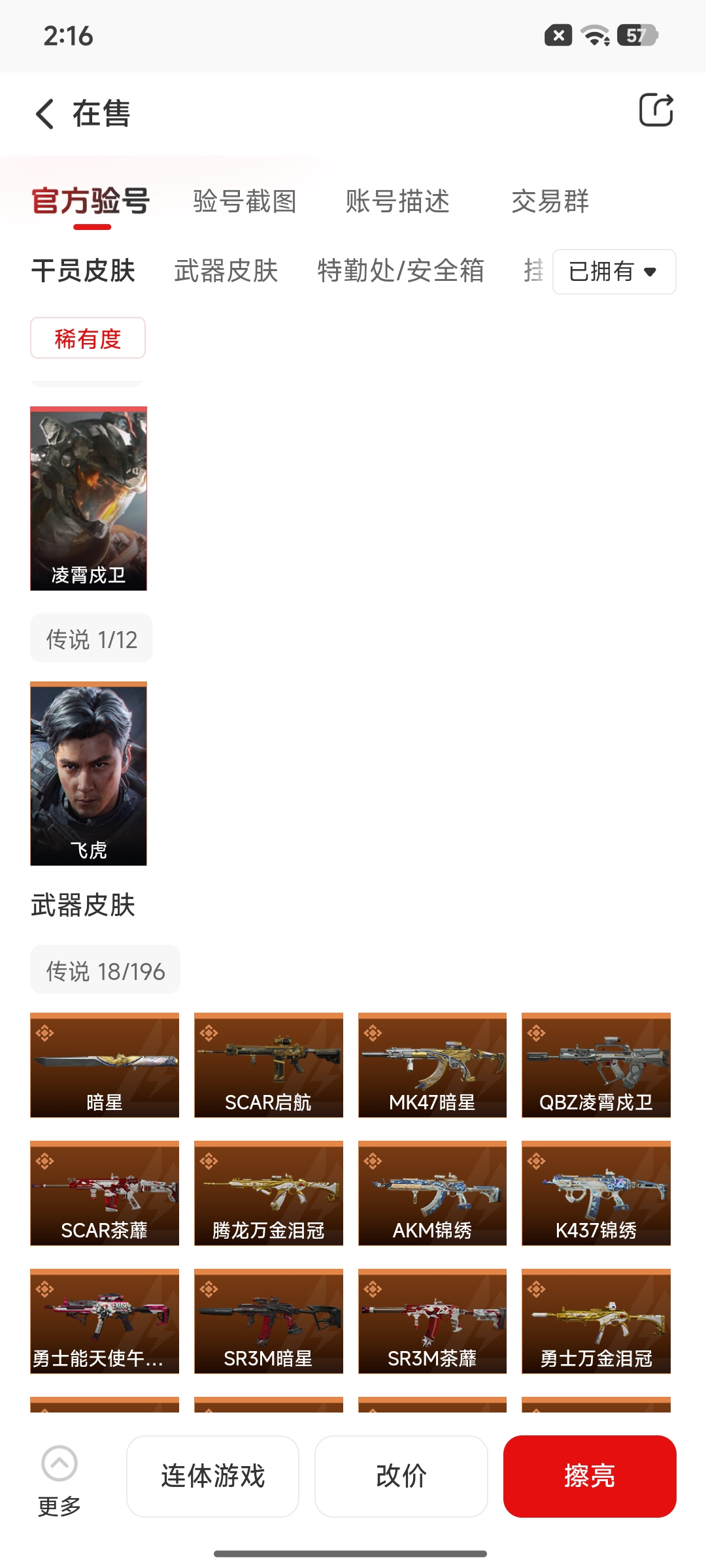Expand the 已拥有 dropdown filter
The image size is (706, 1568).
(614, 271)
